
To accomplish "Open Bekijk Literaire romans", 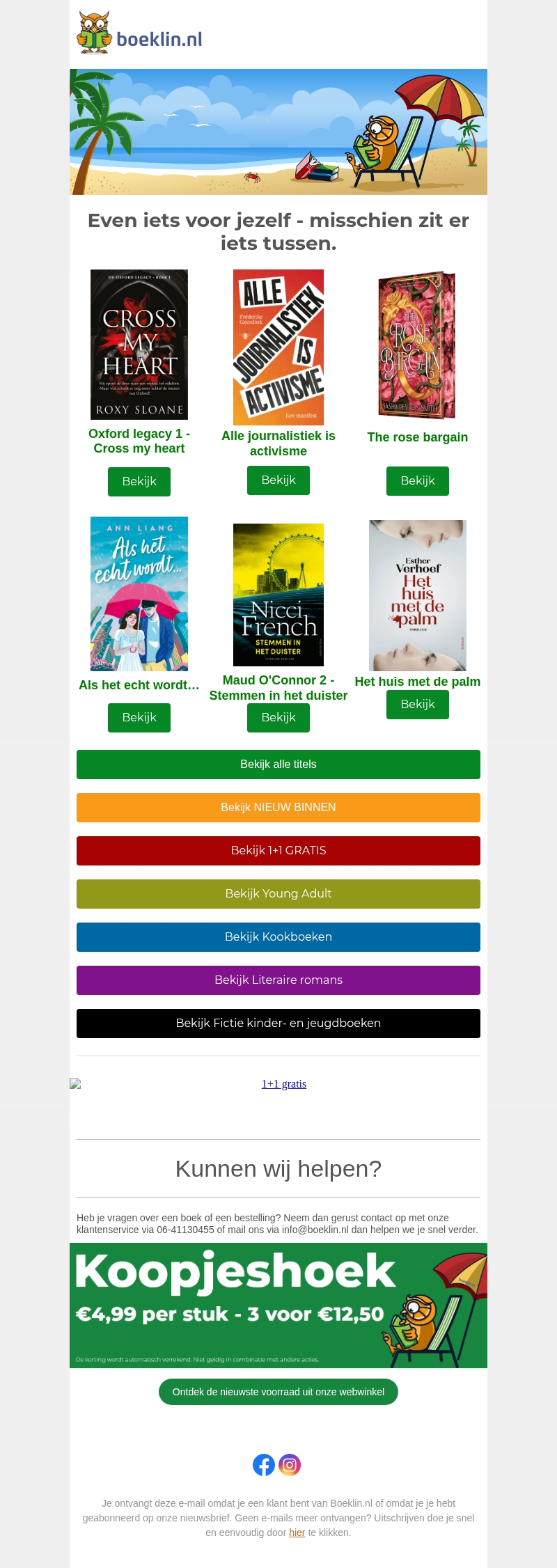I will (x=278, y=980).
